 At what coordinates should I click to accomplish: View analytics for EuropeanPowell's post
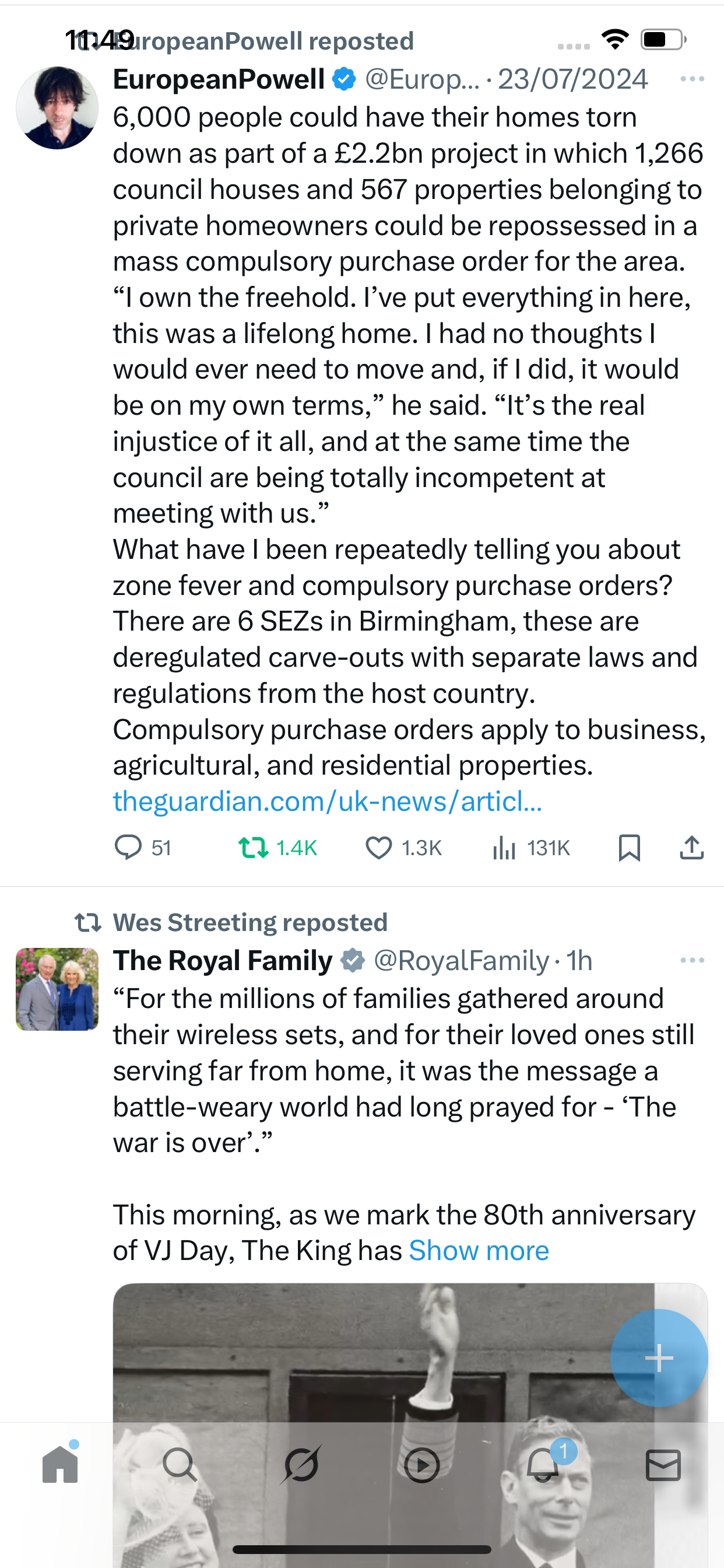click(x=504, y=848)
